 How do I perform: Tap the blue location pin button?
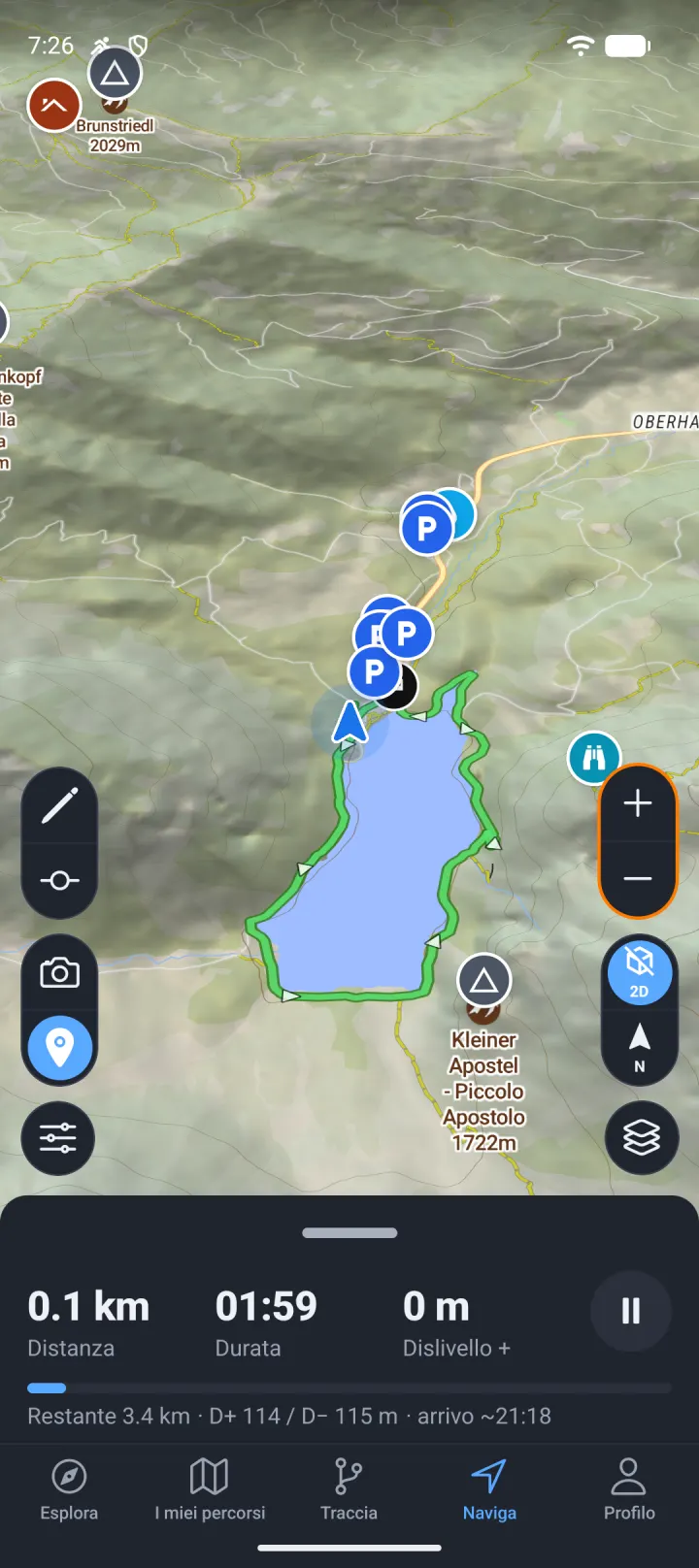coord(59,1048)
